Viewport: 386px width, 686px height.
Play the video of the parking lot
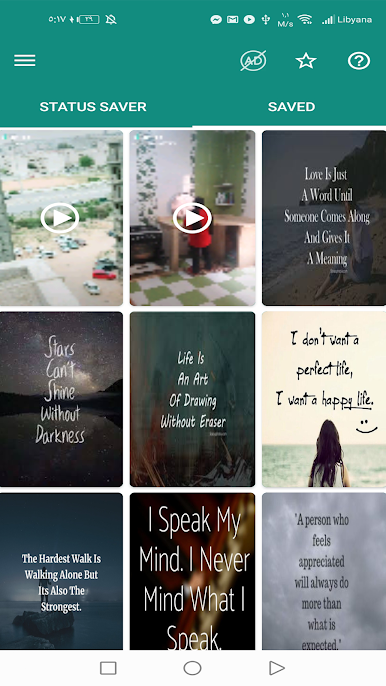click(60, 217)
